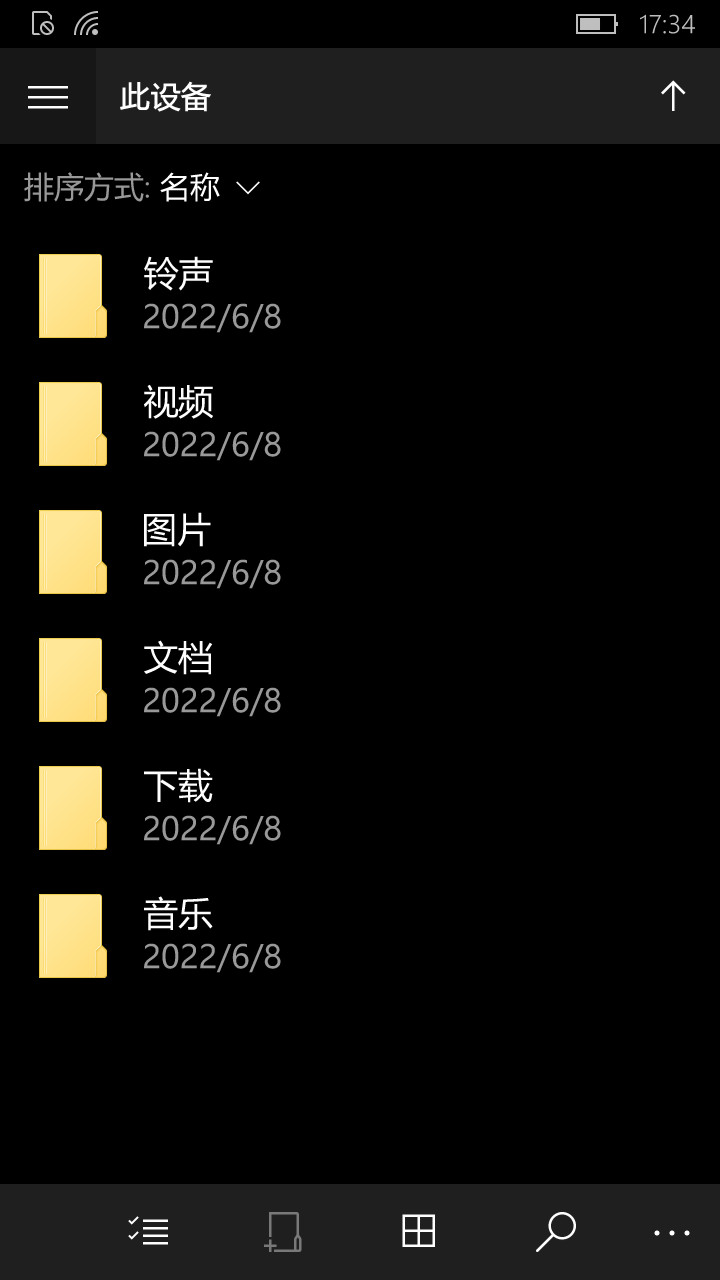Open the 文档 folder
Viewport: 720px width, 1280px height.
(x=360, y=680)
